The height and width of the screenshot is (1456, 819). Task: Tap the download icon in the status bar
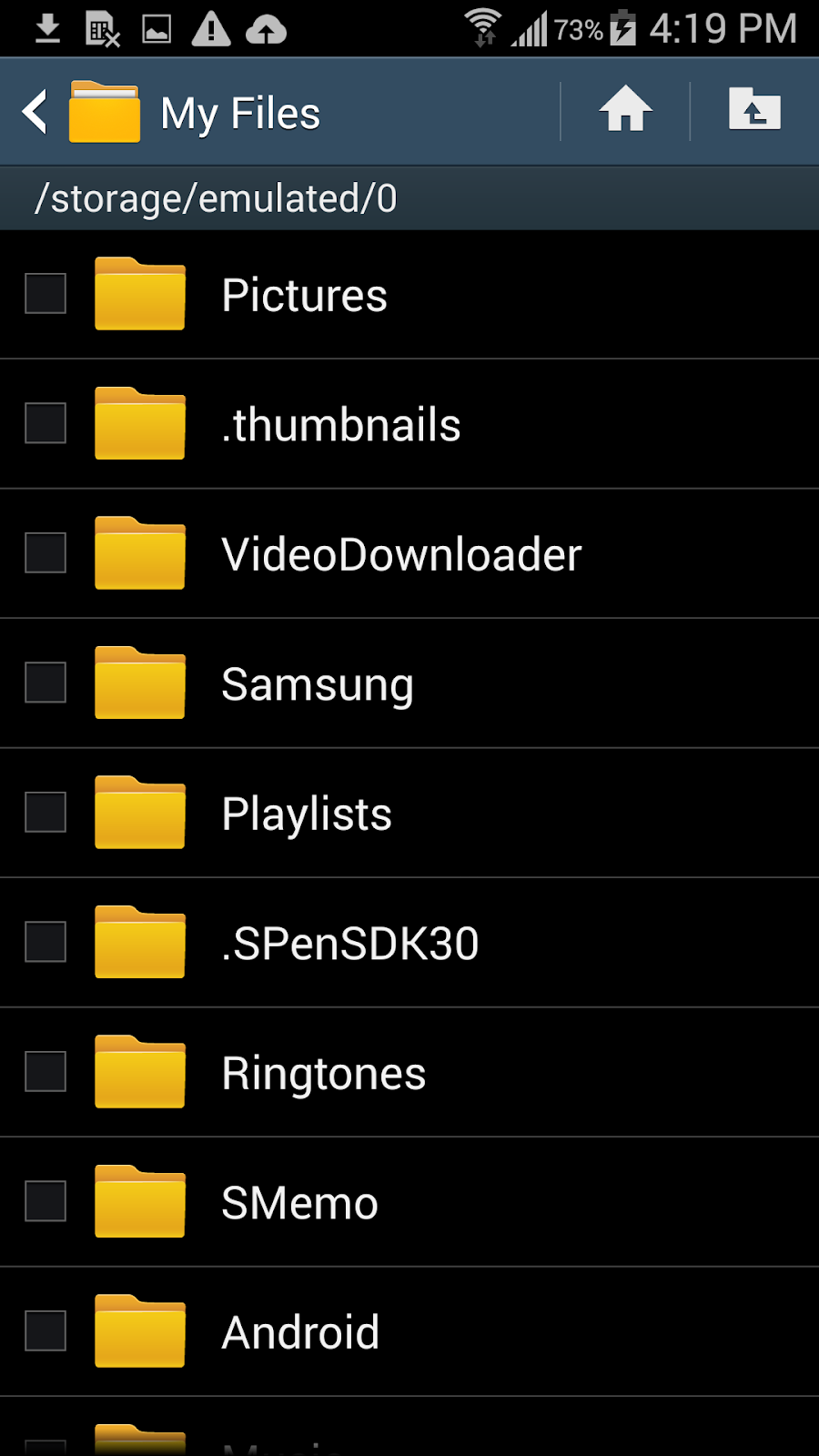coord(47,27)
